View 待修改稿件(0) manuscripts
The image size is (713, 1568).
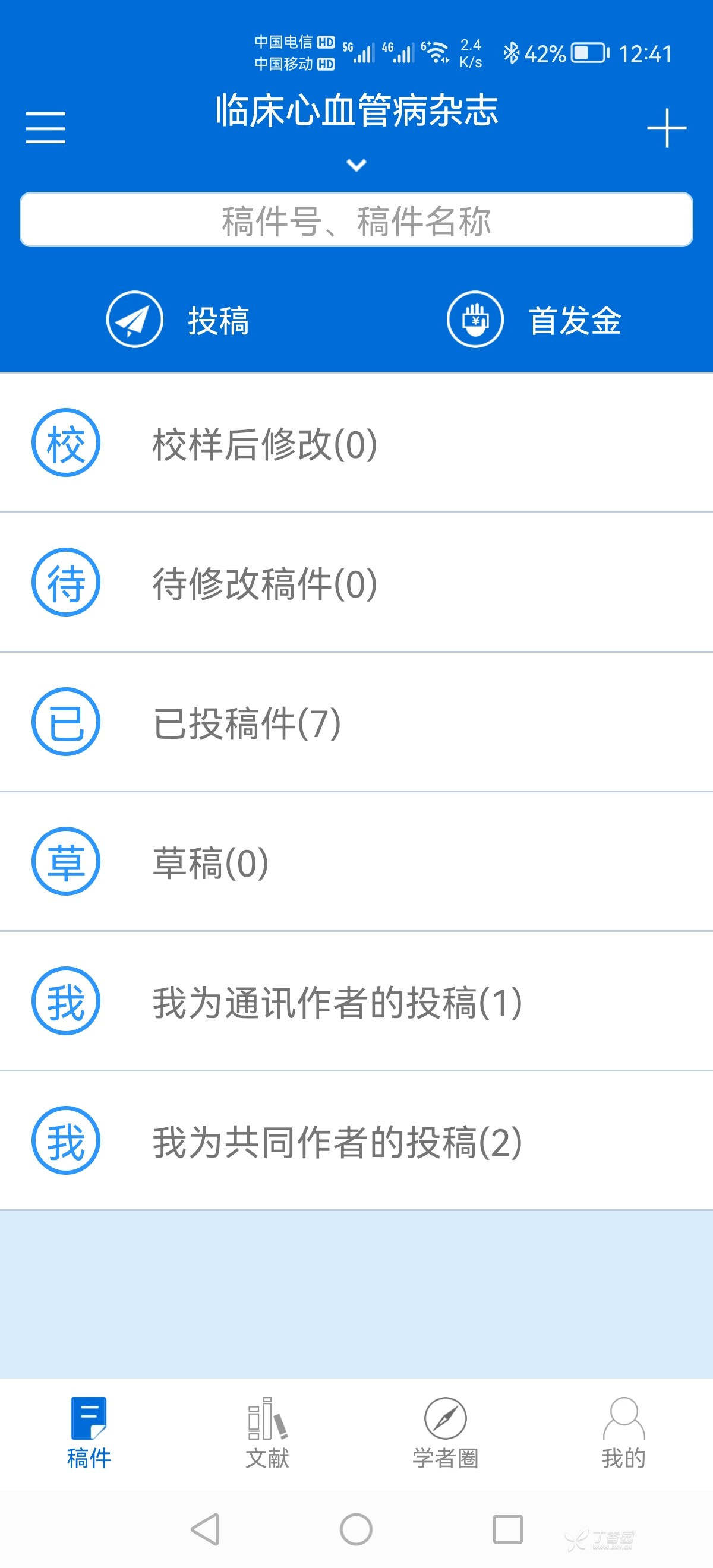click(356, 583)
